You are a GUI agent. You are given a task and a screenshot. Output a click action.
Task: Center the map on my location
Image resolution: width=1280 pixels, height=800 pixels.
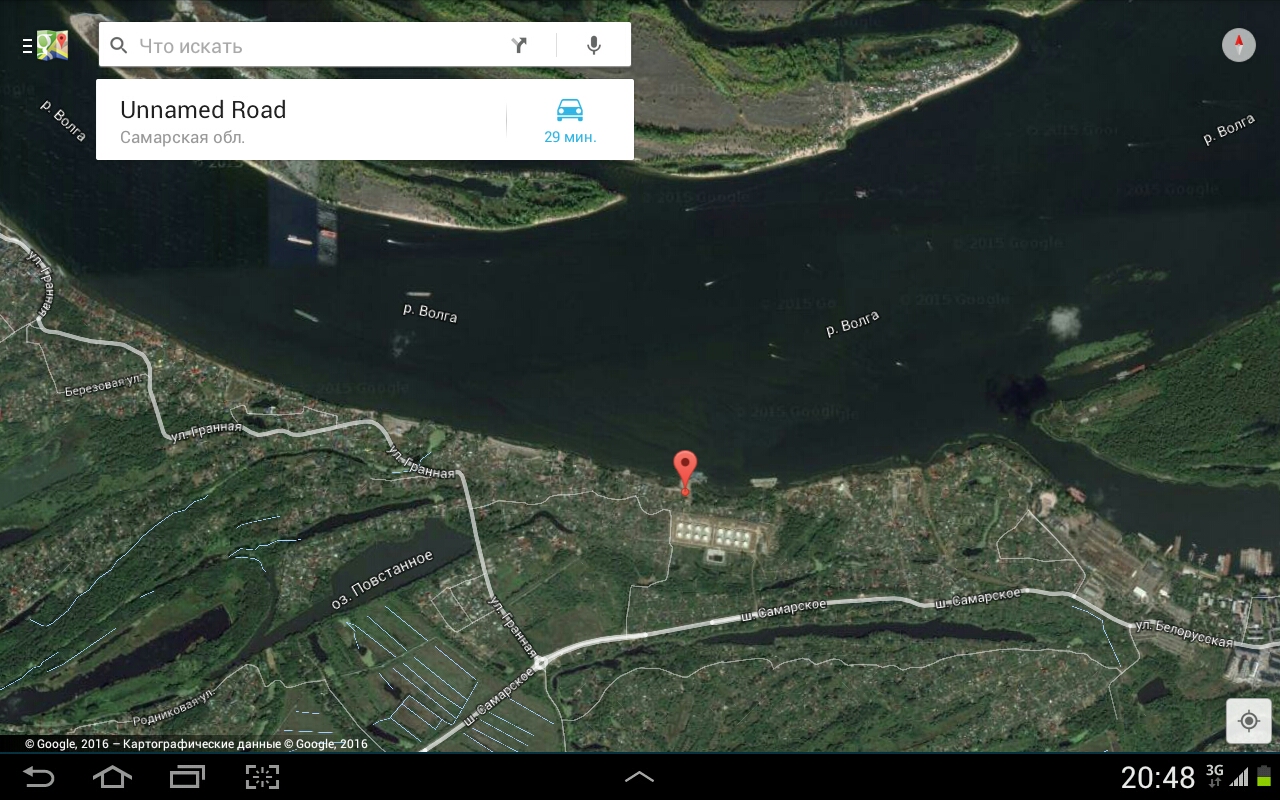pyautogui.click(x=1248, y=721)
